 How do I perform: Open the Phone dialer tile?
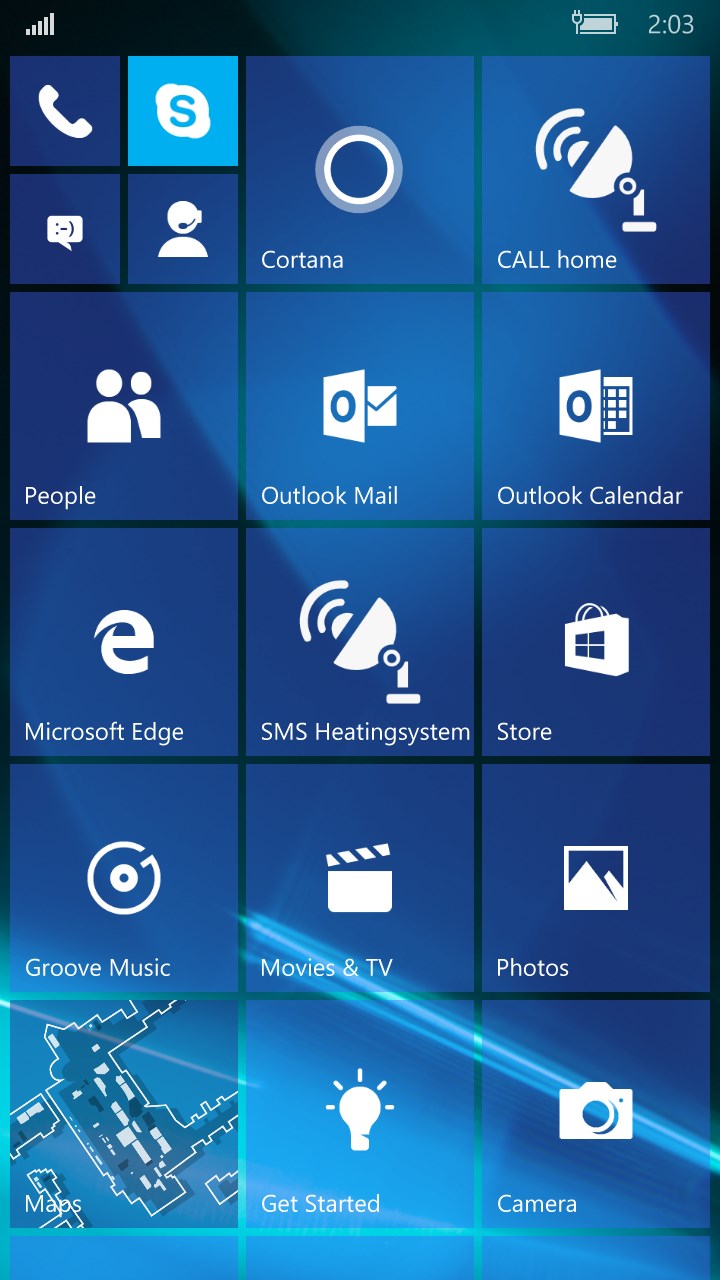[65, 110]
